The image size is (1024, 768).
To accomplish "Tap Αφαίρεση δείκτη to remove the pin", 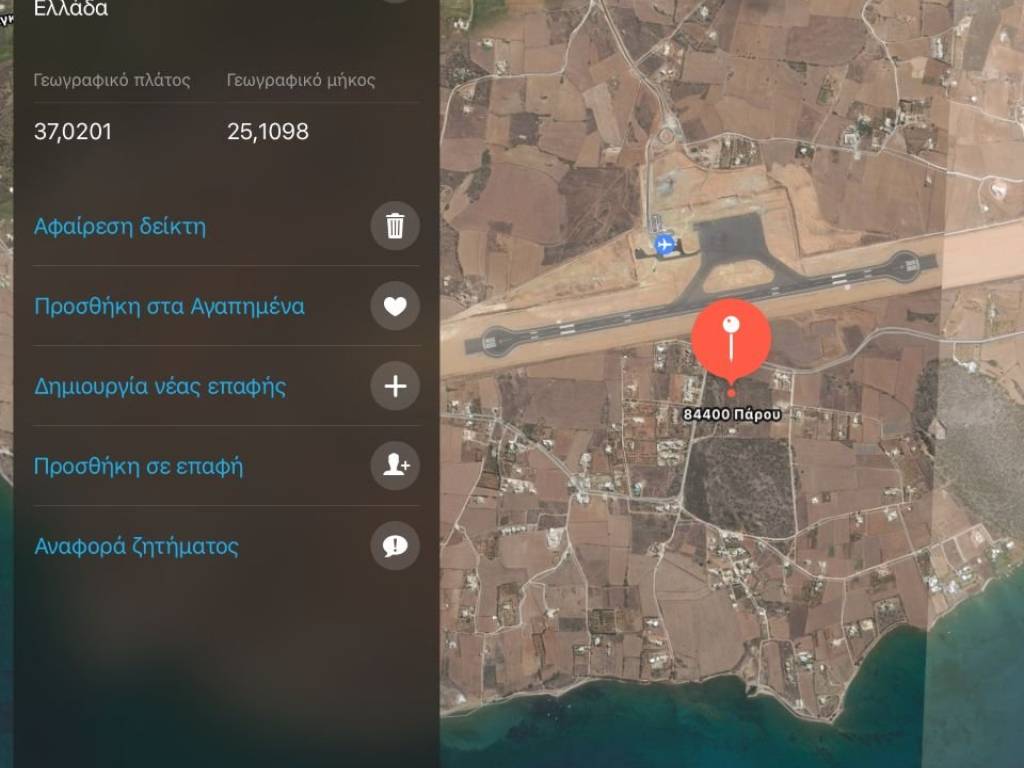I will tap(120, 226).
